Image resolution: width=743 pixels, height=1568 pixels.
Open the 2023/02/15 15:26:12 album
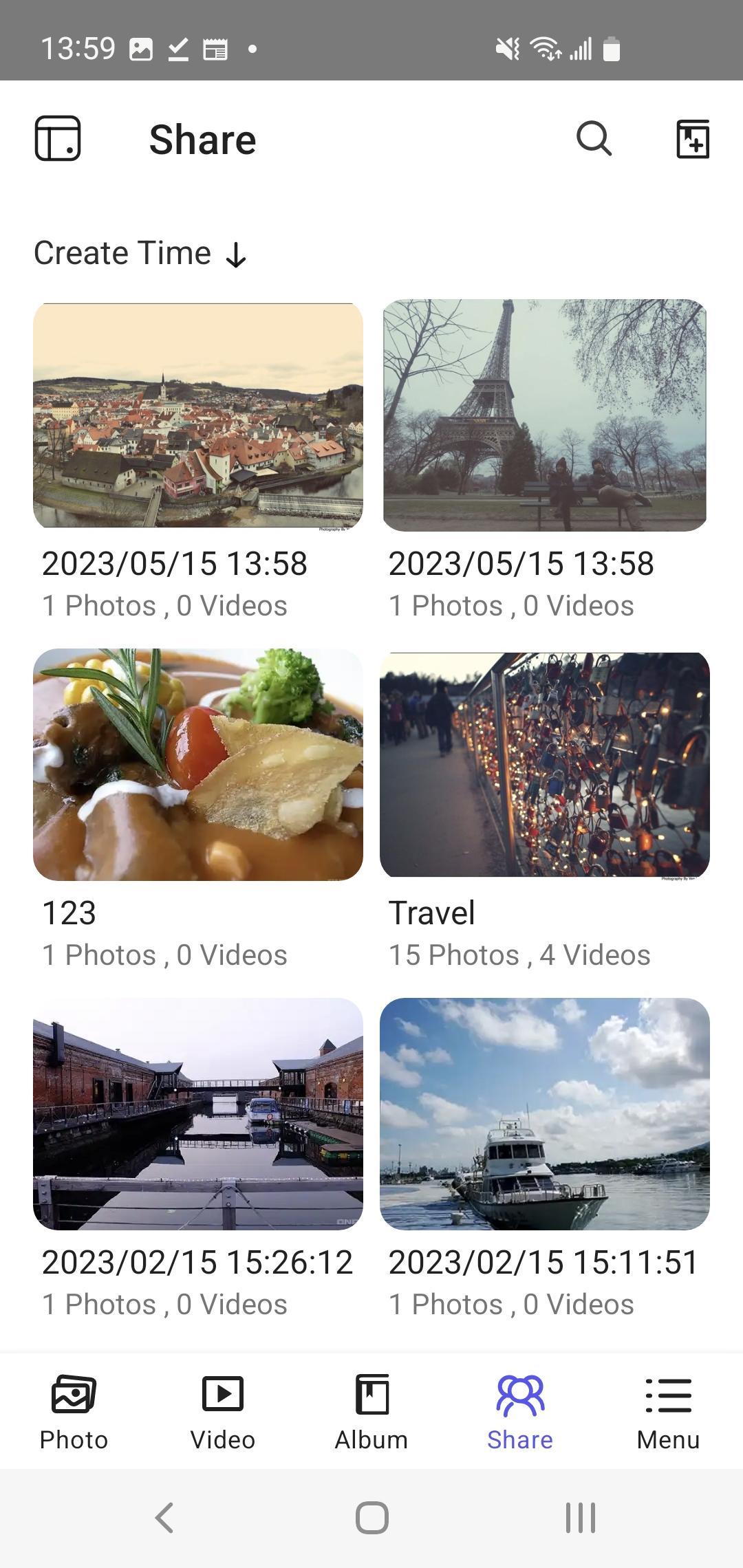(198, 1114)
